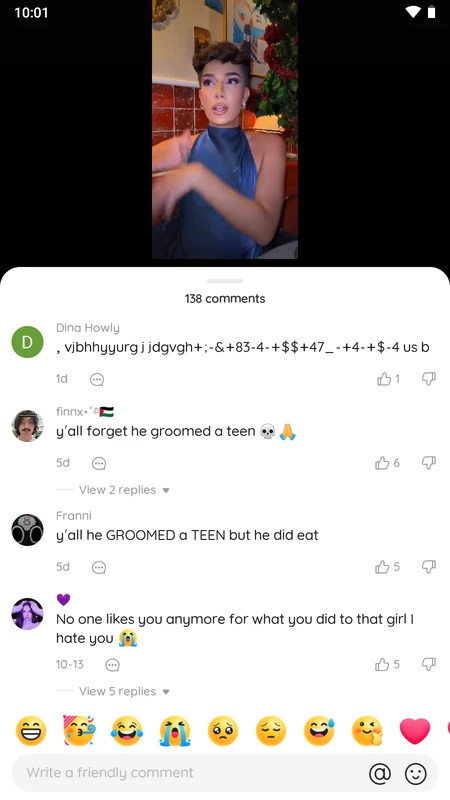450x800 pixels.
Task: Insert the grinning face emoji
Action: click(x=31, y=731)
